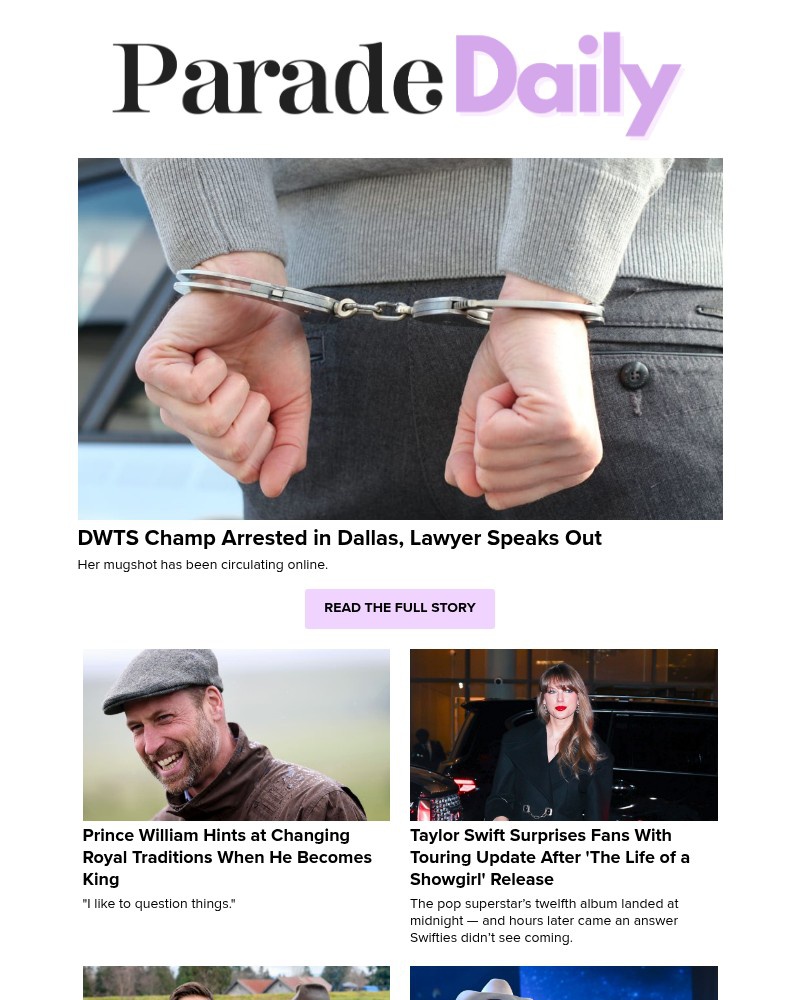
Task: Open the Taylor Swift photo tile
Action: [x=563, y=735]
